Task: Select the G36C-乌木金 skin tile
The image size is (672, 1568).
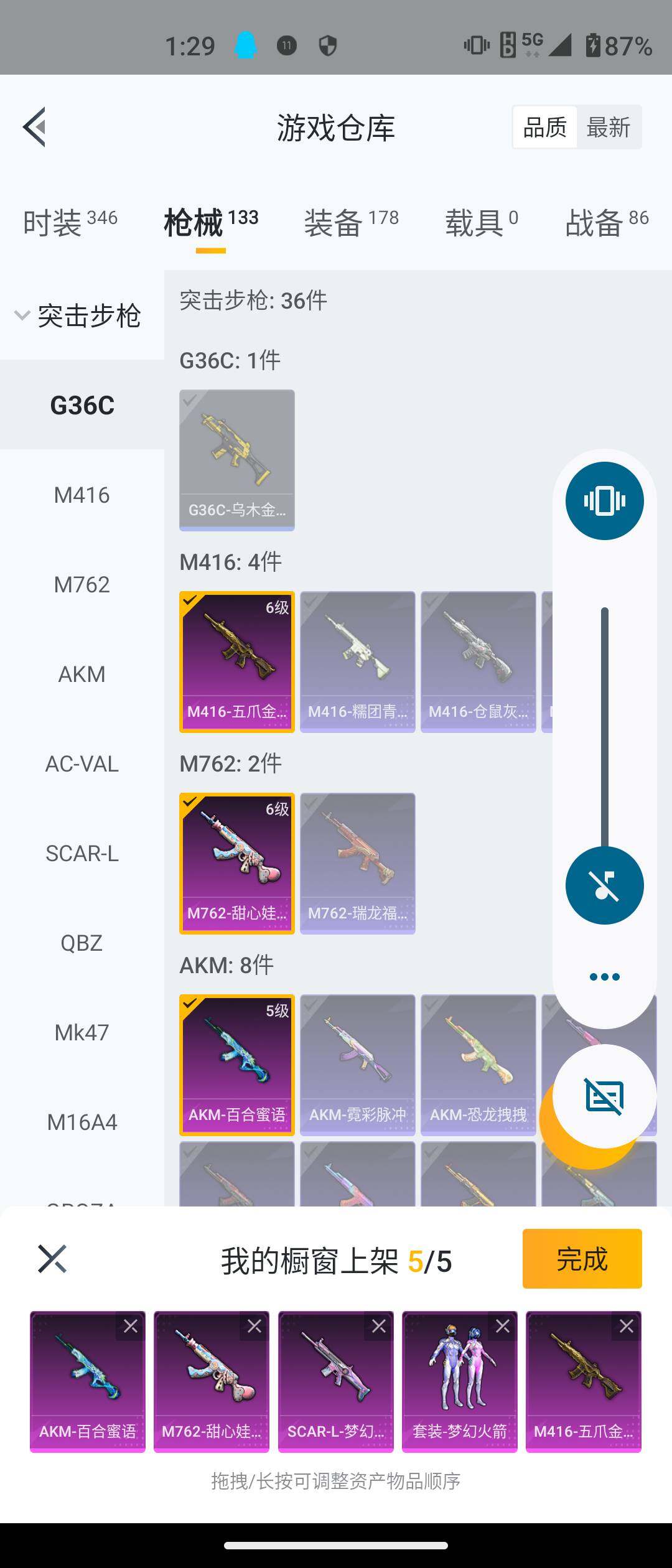Action: tap(236, 460)
